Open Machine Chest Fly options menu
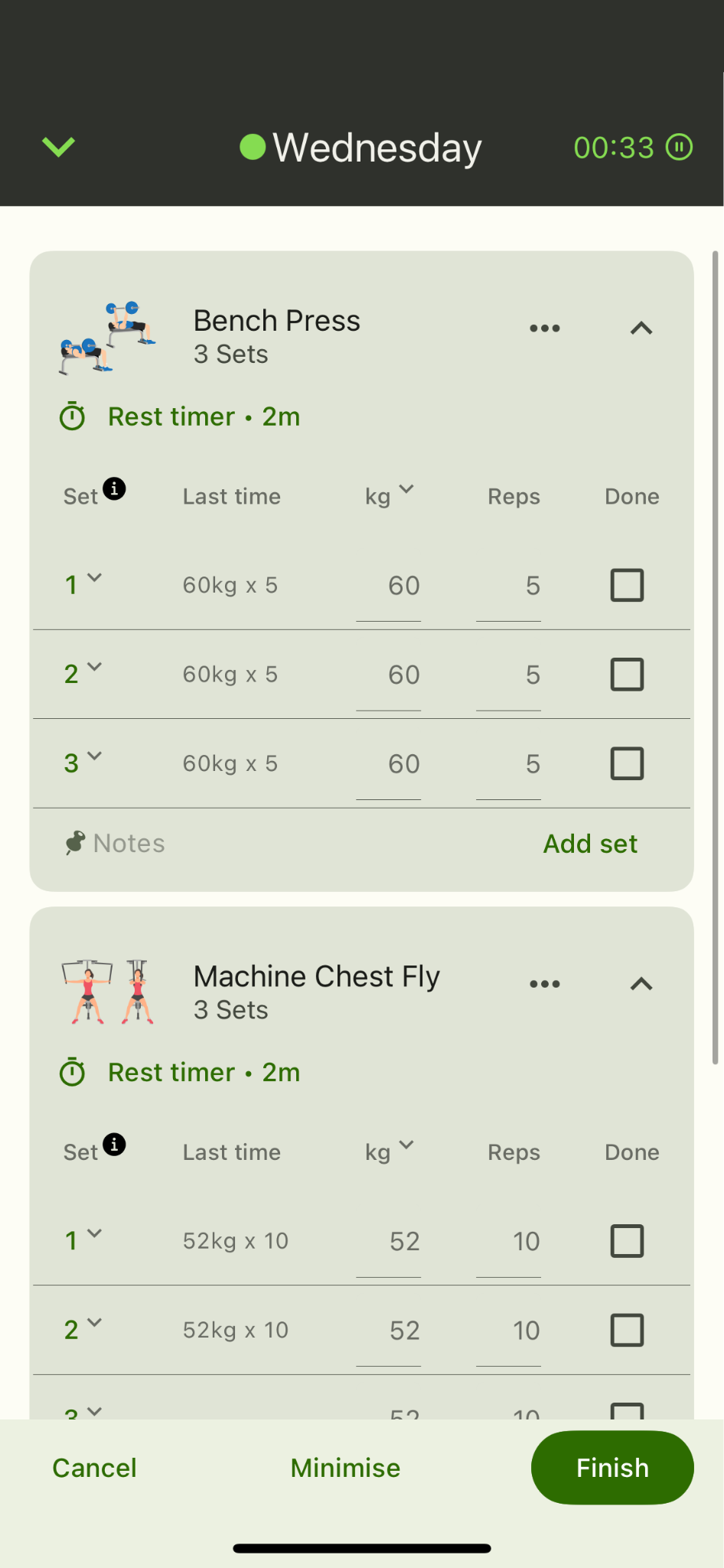 544,984
